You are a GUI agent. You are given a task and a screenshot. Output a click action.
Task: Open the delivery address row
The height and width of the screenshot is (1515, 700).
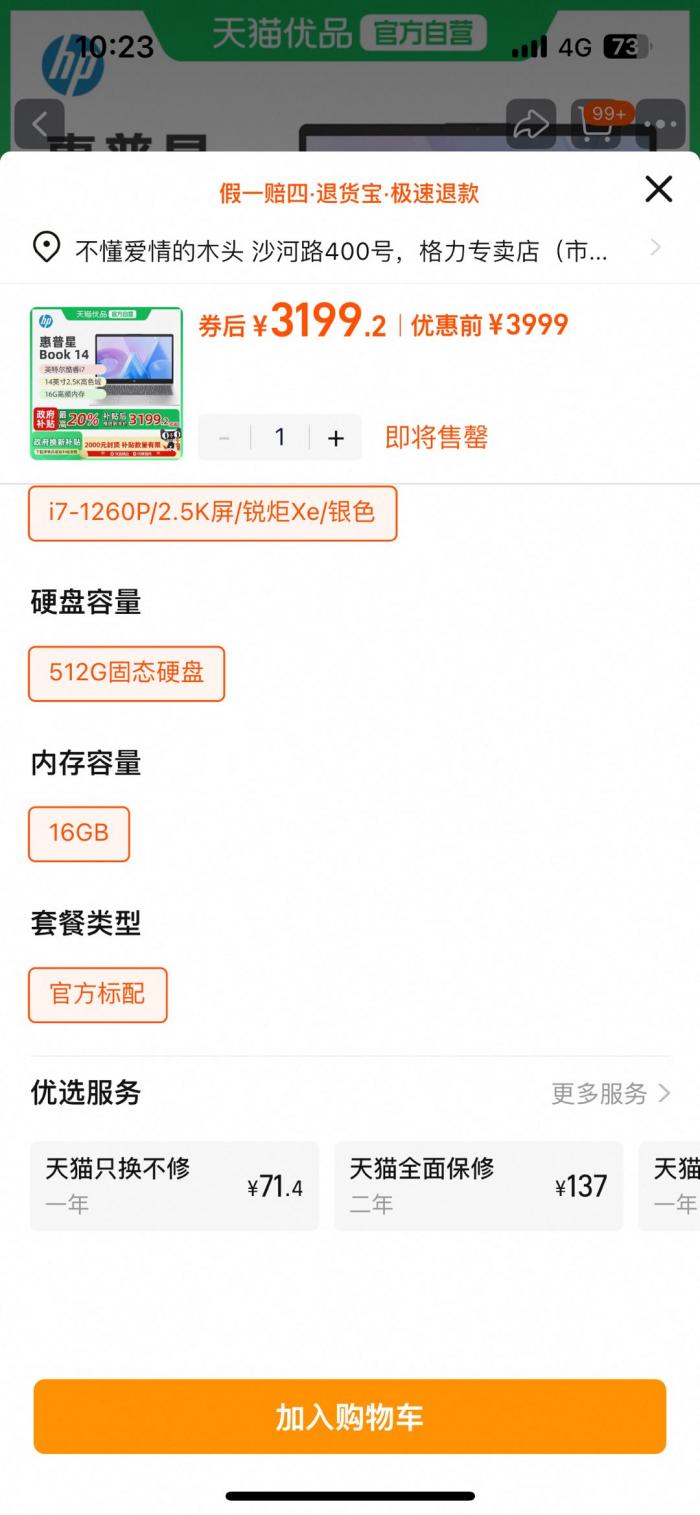350,248
